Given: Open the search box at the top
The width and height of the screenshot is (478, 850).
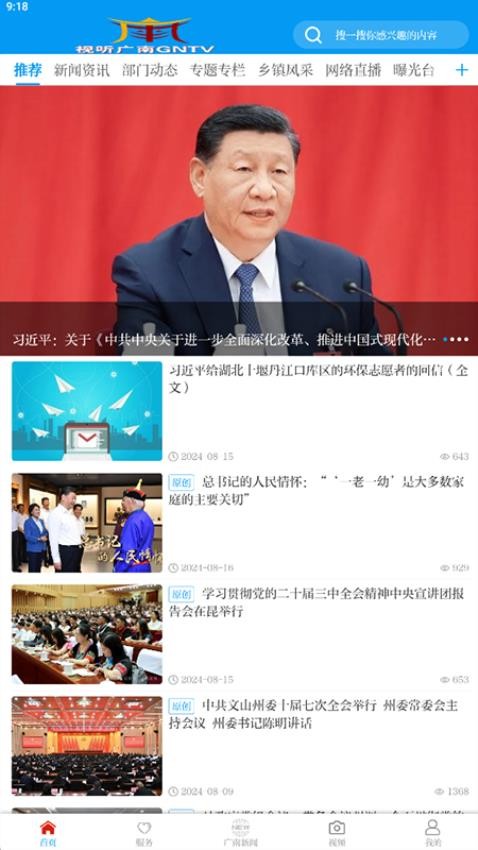Looking at the screenshot, I should (x=380, y=35).
